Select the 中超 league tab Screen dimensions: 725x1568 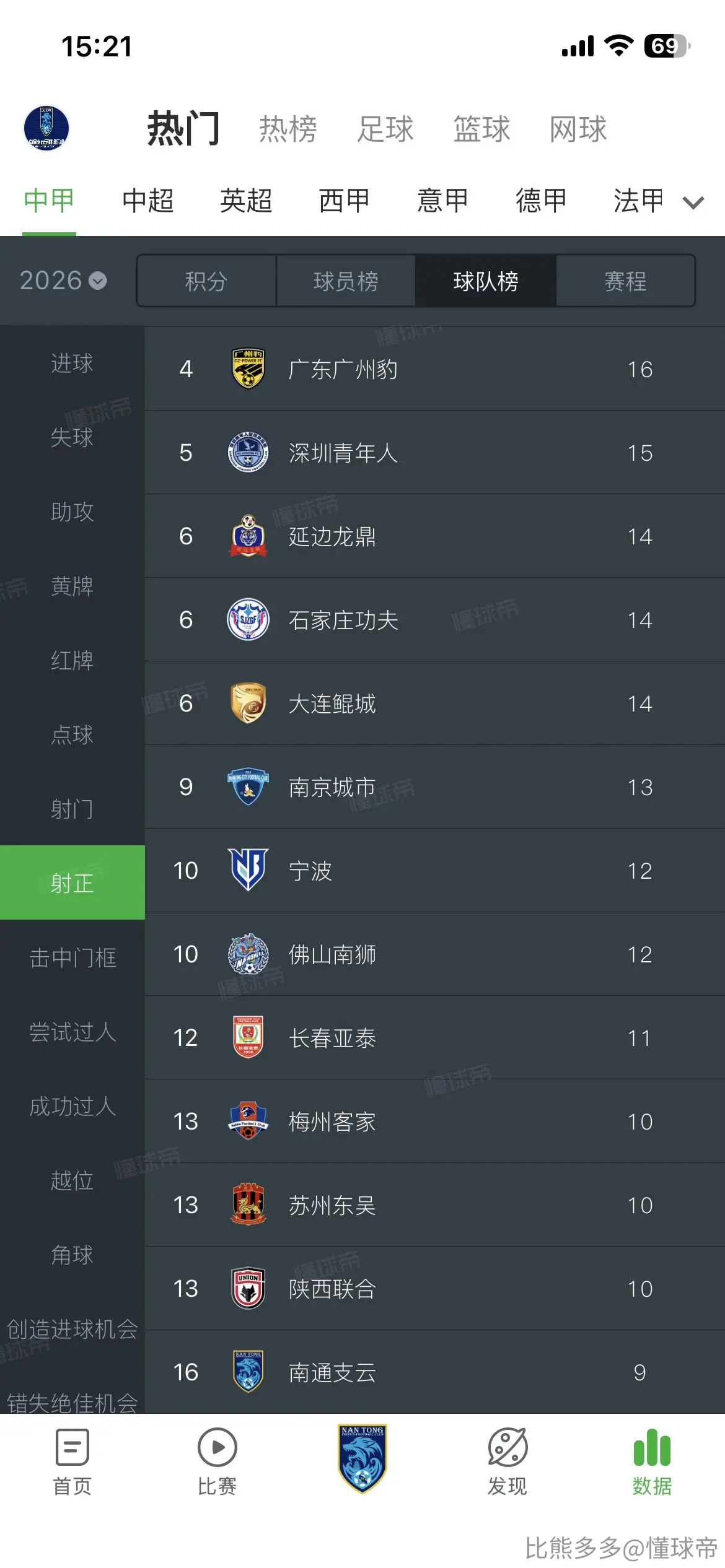[148, 201]
